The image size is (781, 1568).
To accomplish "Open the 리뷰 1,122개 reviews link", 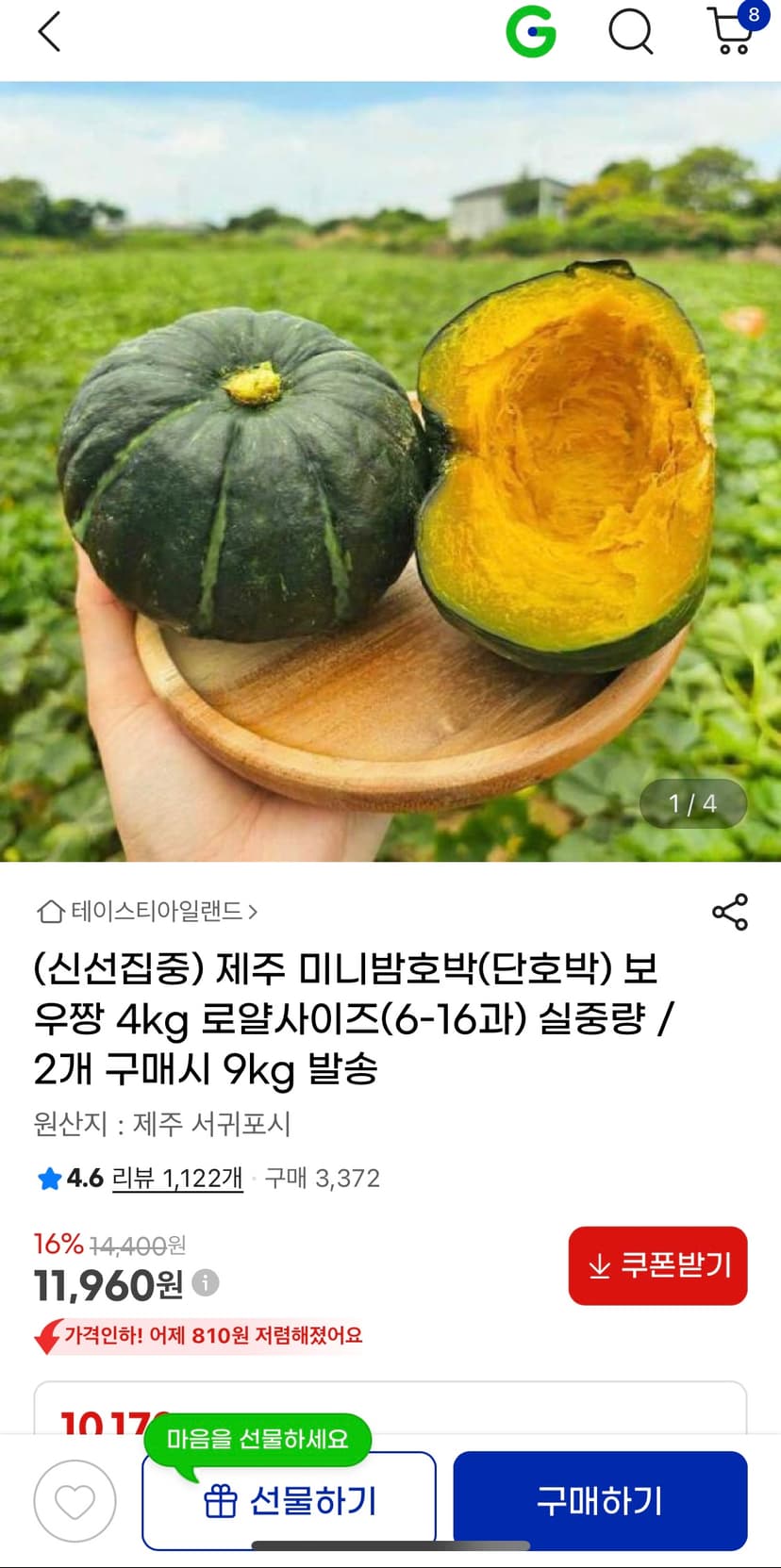I will point(177,1179).
